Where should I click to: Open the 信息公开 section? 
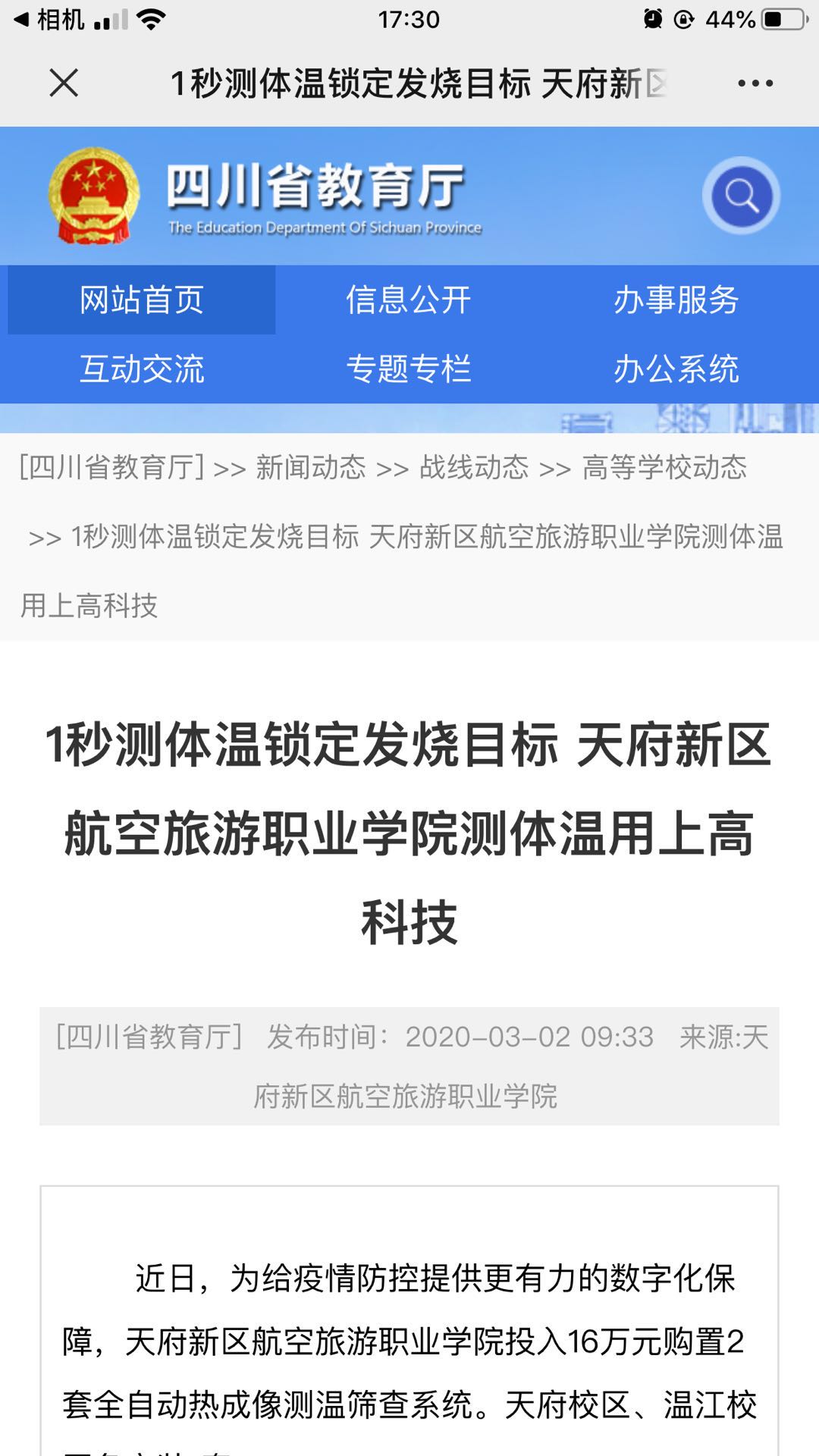[409, 300]
